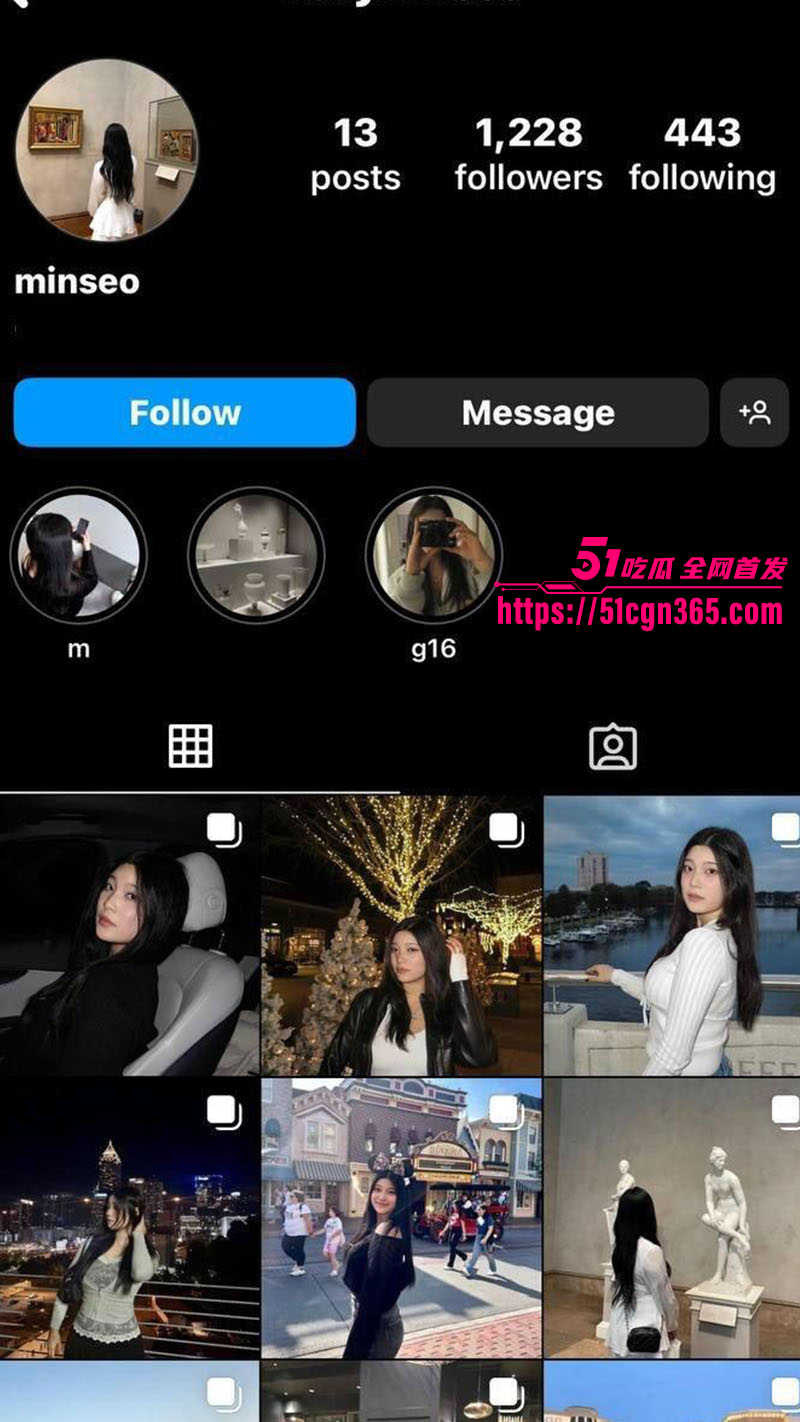Open the post taken inside a car

coord(129,936)
